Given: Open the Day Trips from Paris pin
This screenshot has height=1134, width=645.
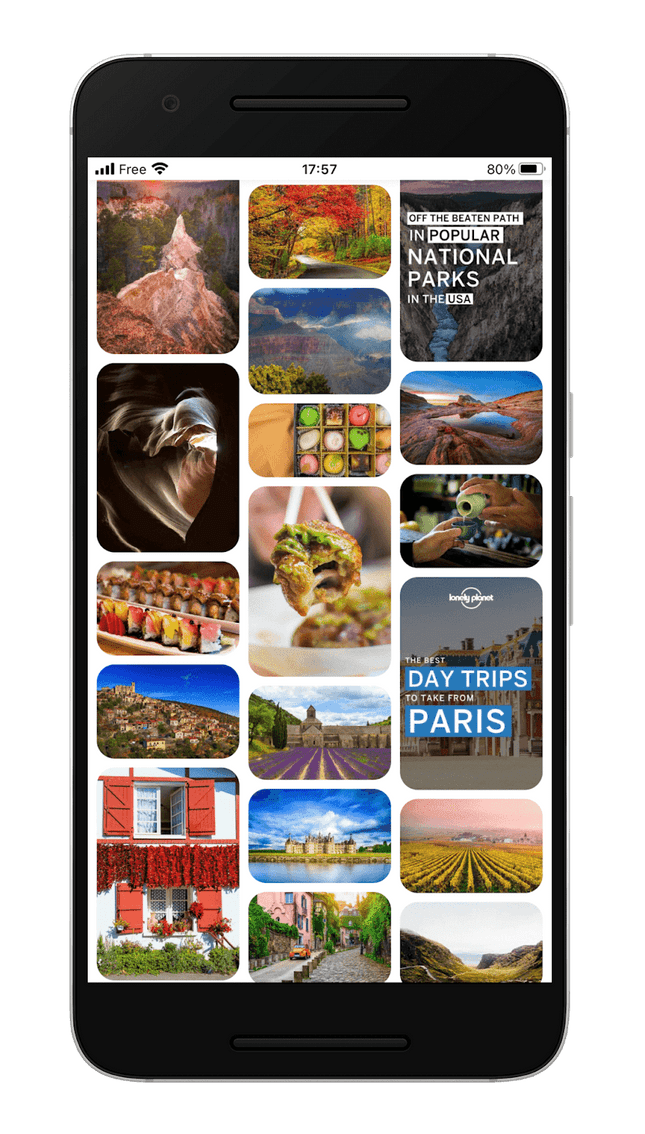Looking at the screenshot, I should [471, 683].
